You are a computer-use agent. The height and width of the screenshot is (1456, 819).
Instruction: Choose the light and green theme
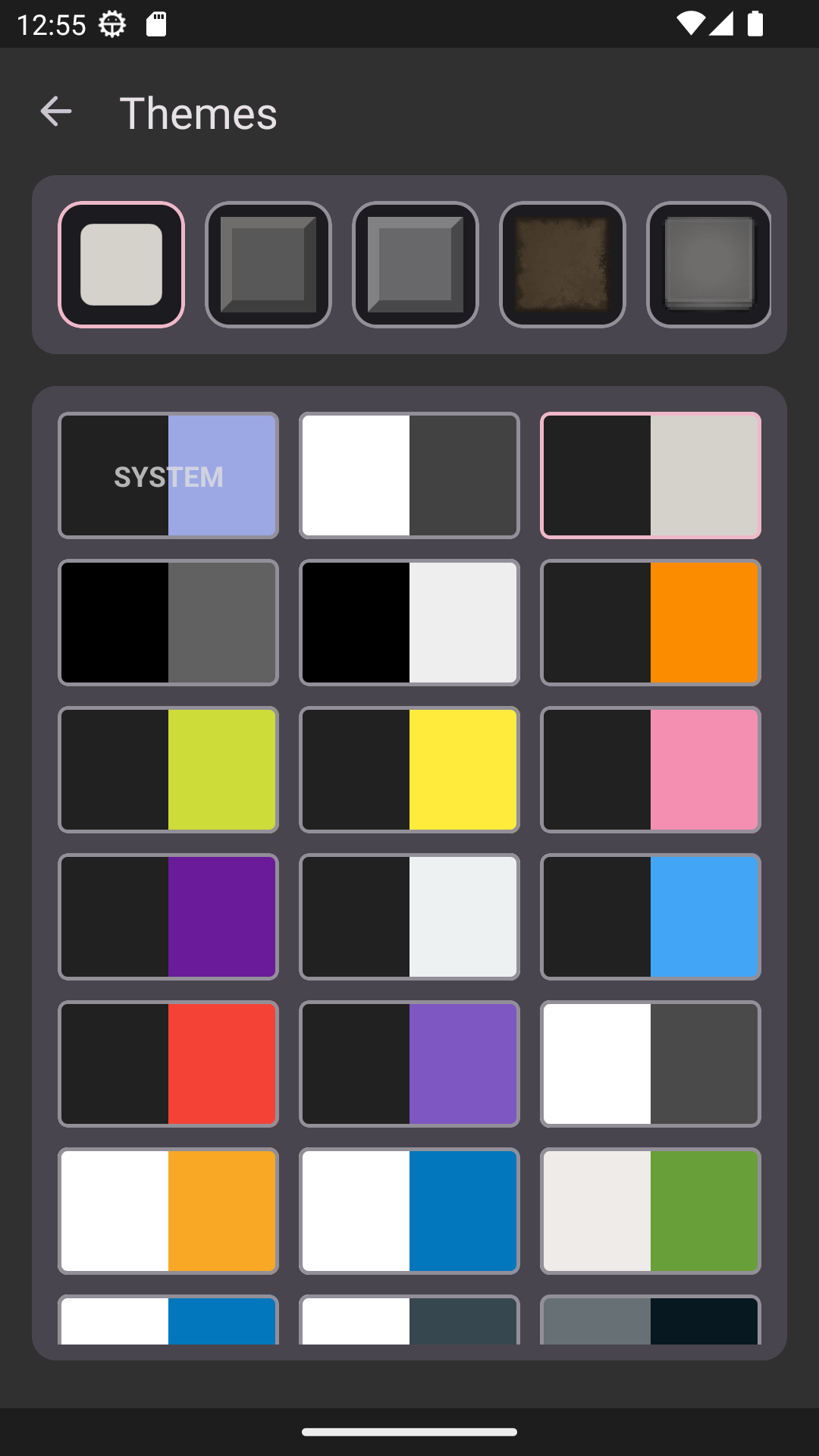(x=651, y=1211)
